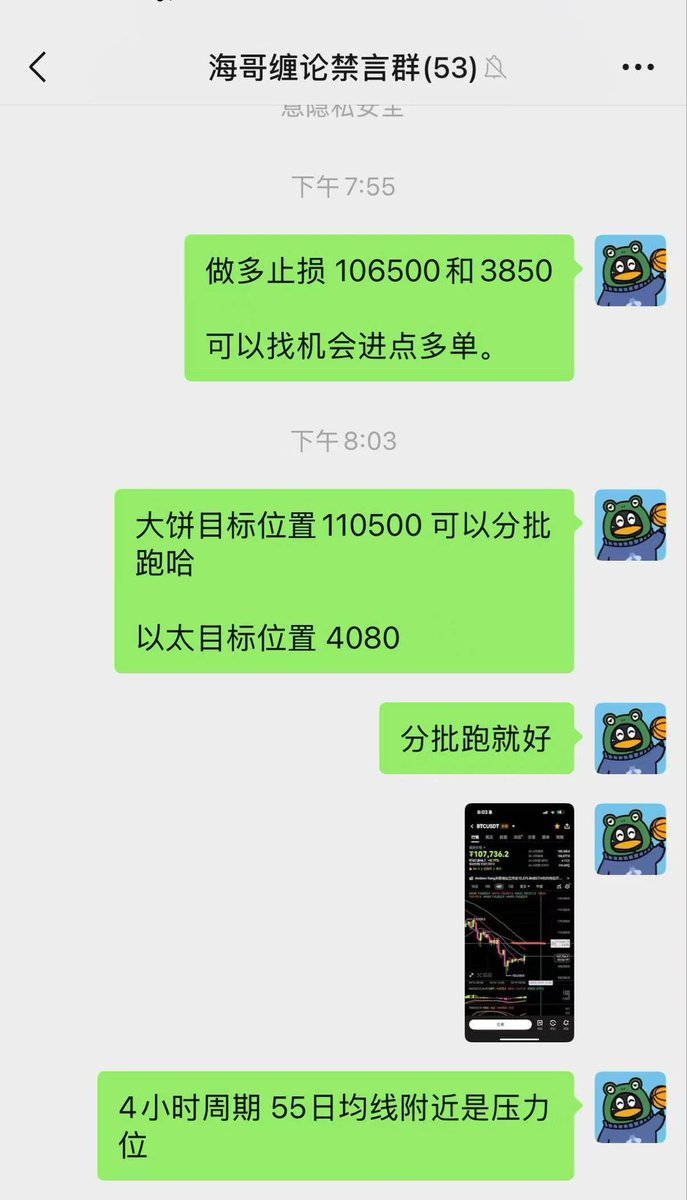Image resolution: width=687 pixels, height=1200 pixels.
Task: Tap sender avatar beside 大饼目标位置 message
Action: 630,525
